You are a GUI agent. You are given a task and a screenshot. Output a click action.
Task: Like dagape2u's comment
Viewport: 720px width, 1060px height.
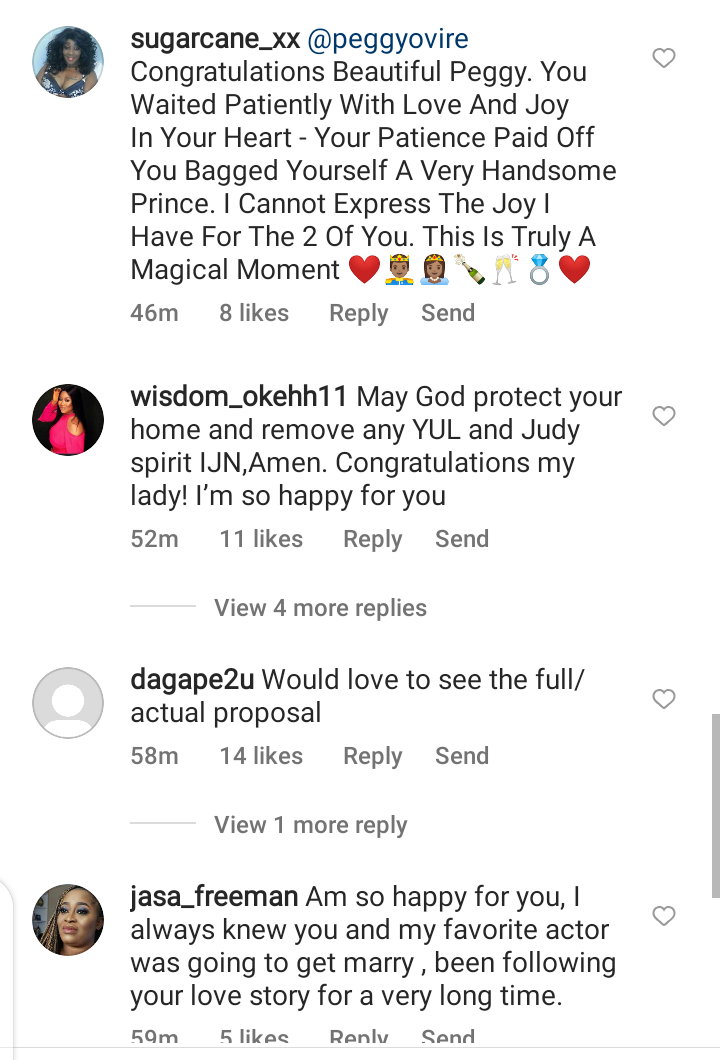tap(664, 699)
